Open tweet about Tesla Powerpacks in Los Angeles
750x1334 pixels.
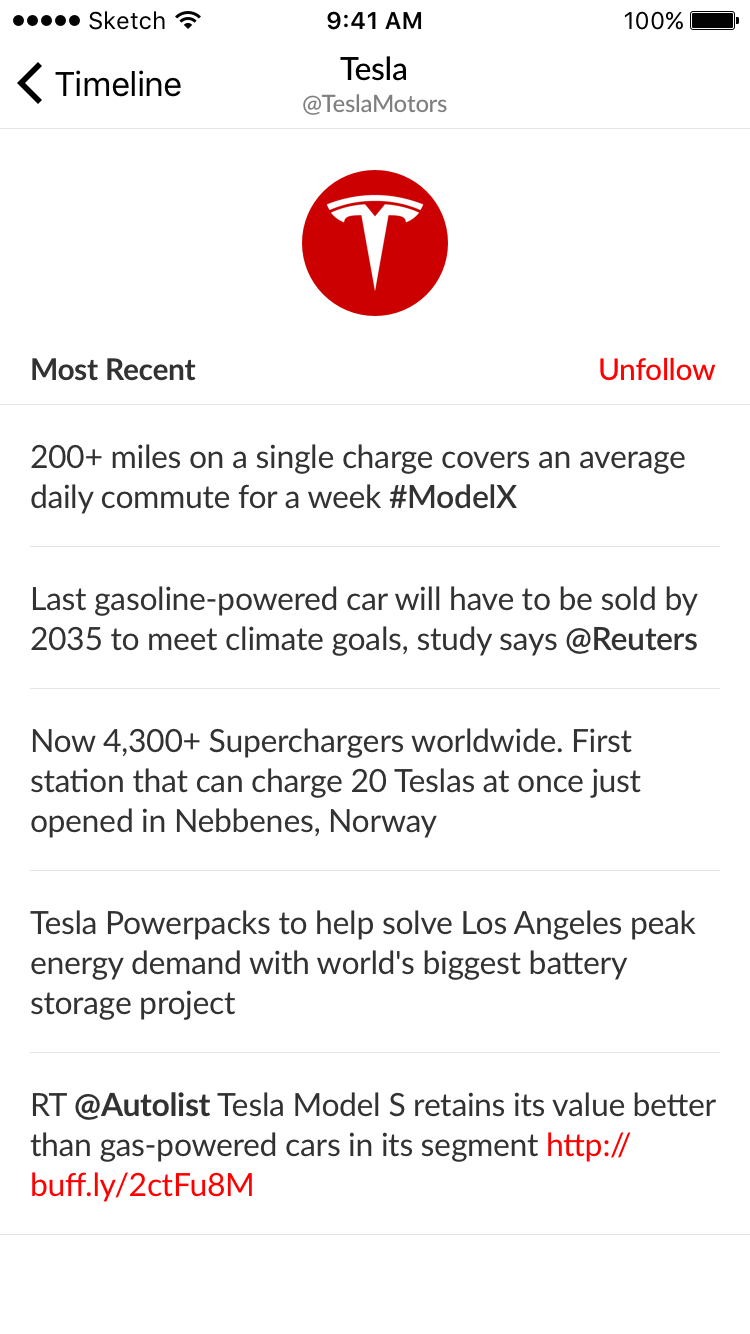[x=375, y=962]
